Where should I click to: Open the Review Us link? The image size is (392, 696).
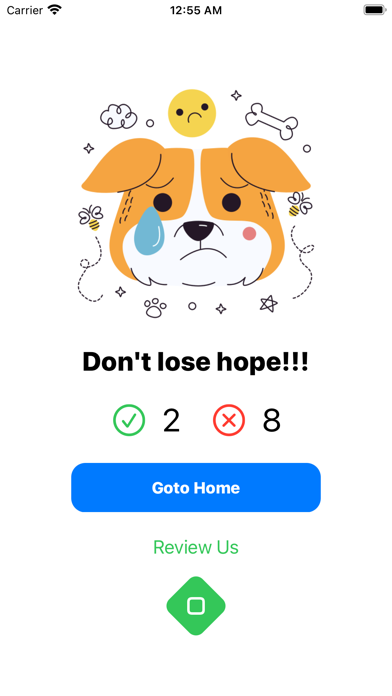point(196,547)
